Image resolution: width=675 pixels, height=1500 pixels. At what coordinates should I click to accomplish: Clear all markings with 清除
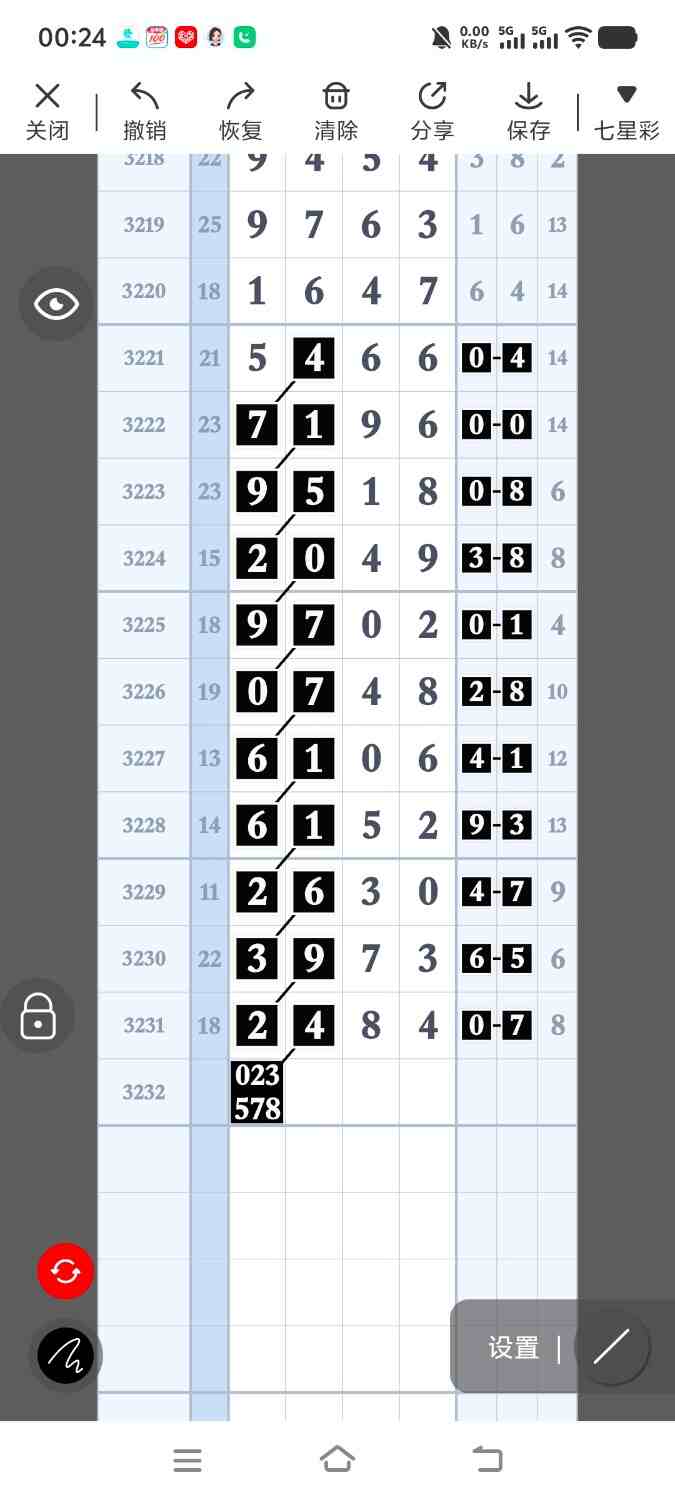336,110
